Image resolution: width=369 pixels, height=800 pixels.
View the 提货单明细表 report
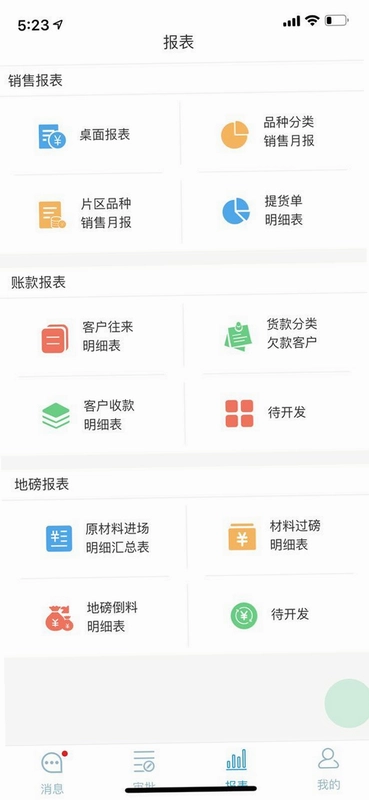point(275,211)
